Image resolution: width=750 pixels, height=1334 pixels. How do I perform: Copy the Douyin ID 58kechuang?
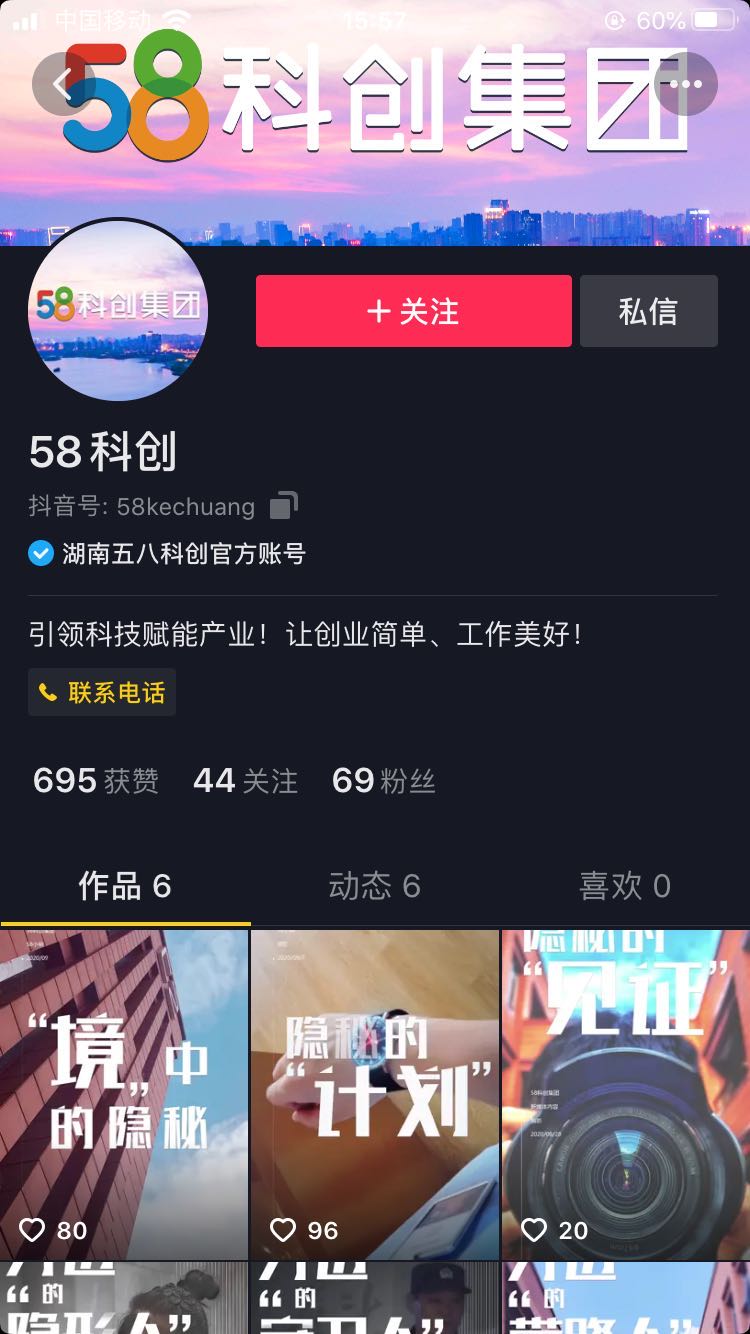[x=284, y=506]
